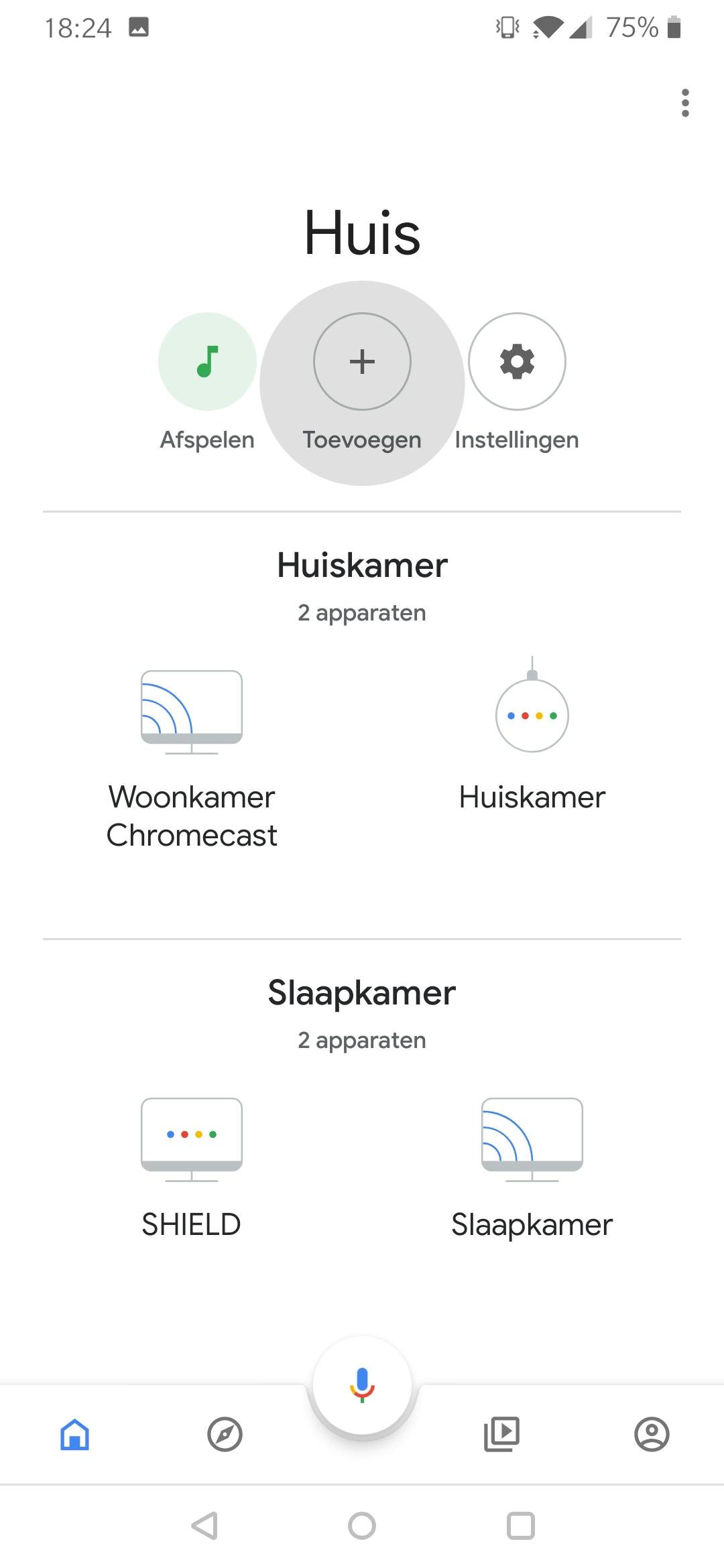Switch to the Account profile tab
Viewport: 724px width, 1568px height.
pyautogui.click(x=652, y=1435)
